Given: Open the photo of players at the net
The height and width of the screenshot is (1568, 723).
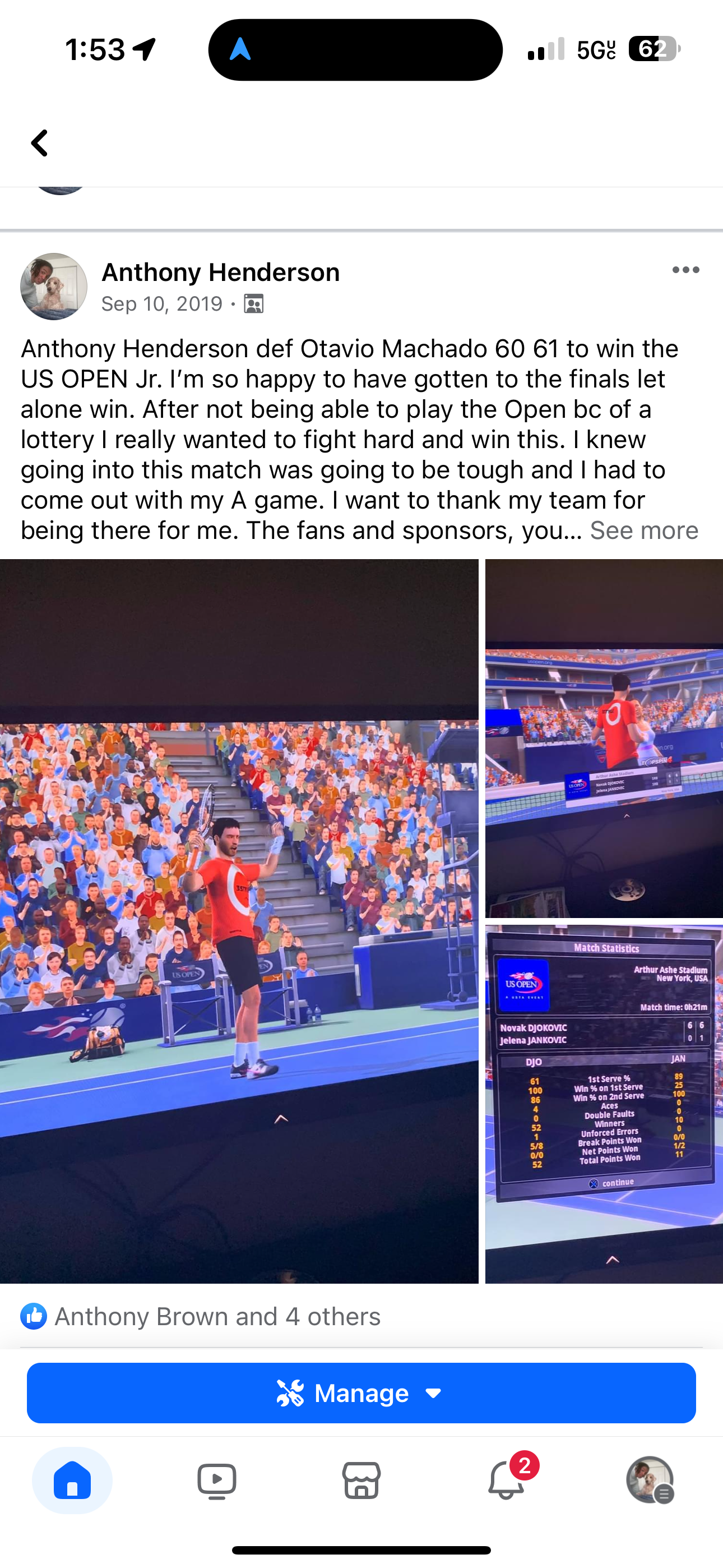Looking at the screenshot, I should pyautogui.click(x=604, y=738).
